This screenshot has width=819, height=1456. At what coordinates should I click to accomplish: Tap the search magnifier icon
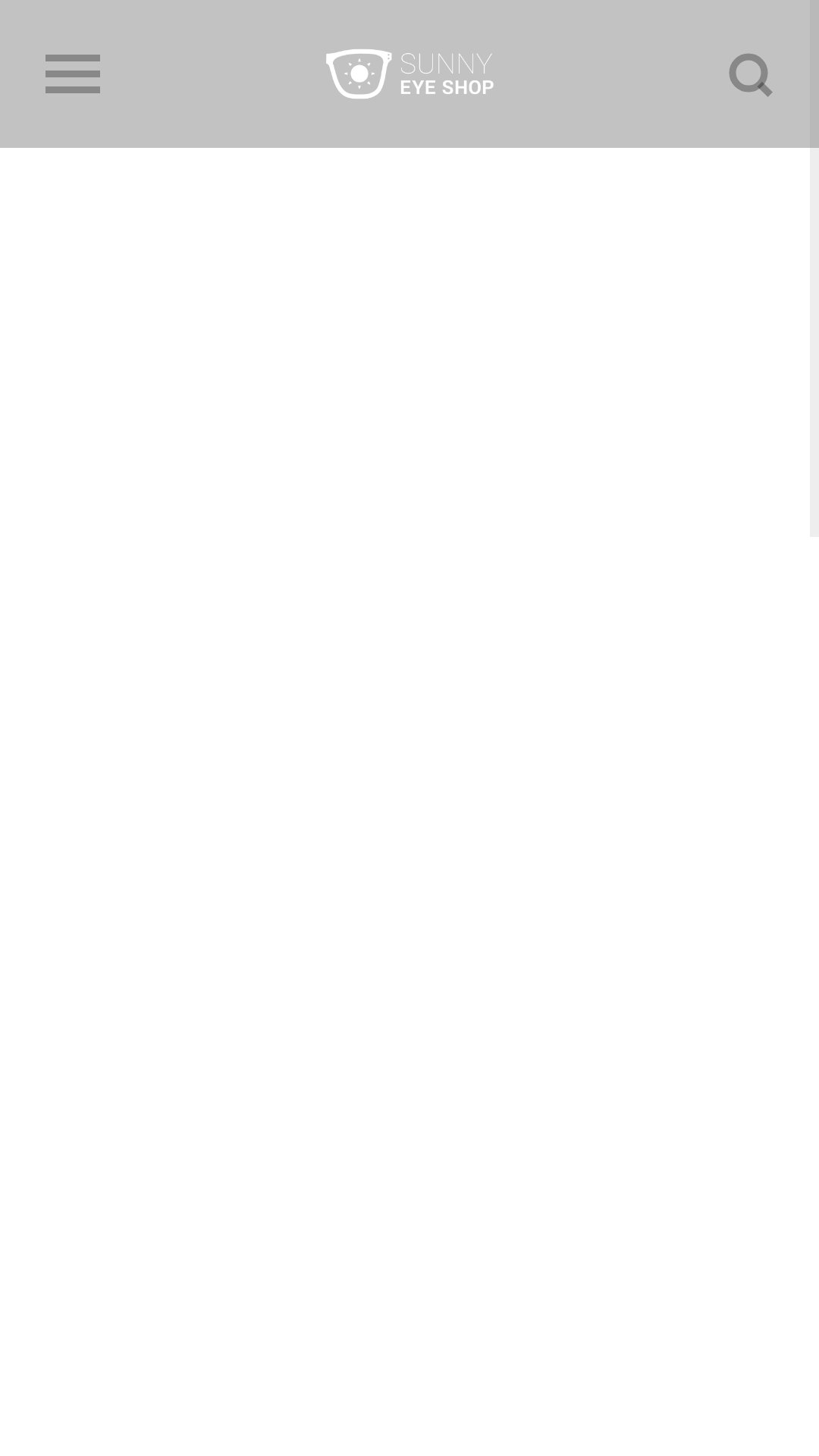pos(751,75)
